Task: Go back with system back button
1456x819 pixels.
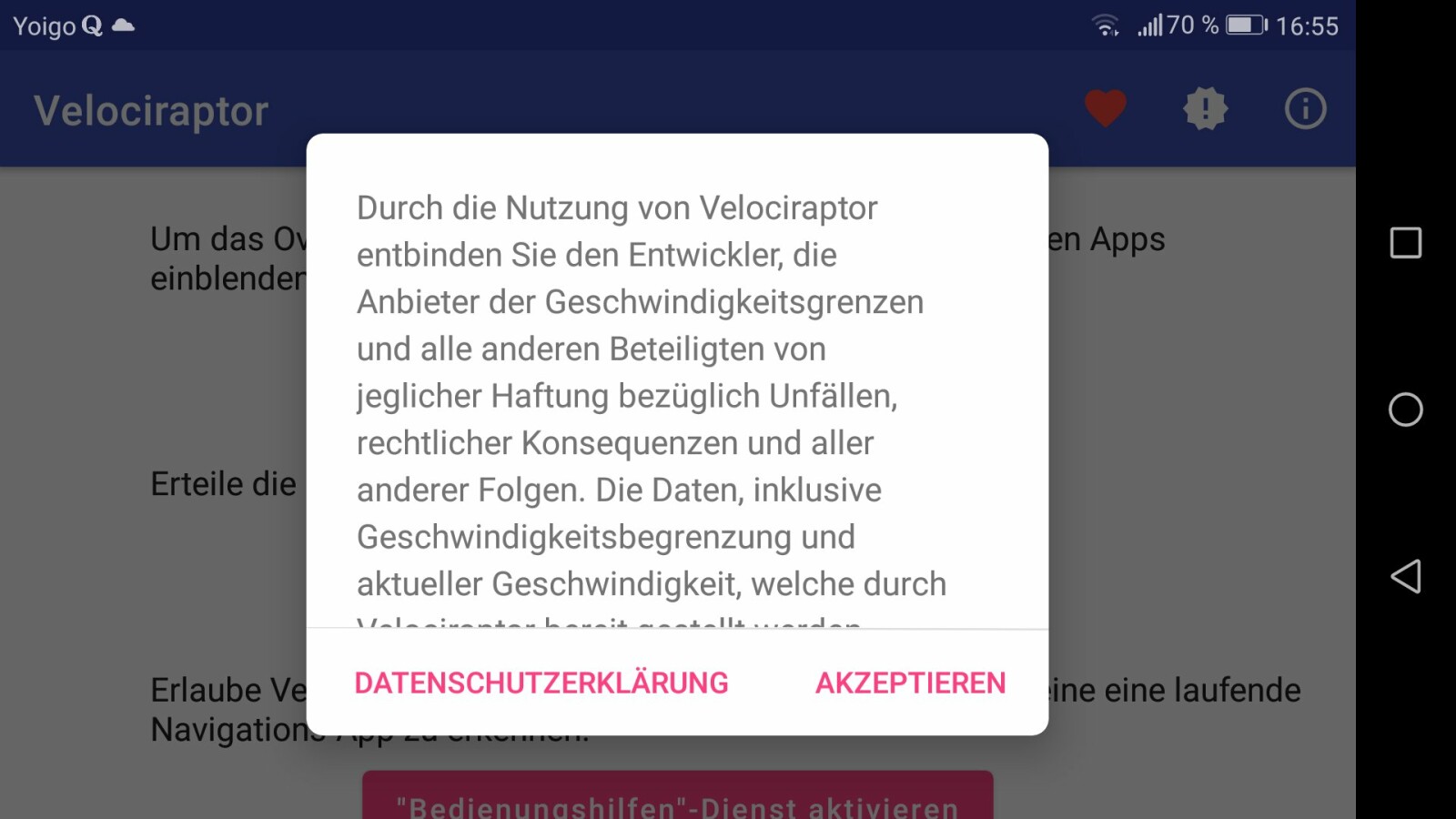Action: click(1406, 576)
